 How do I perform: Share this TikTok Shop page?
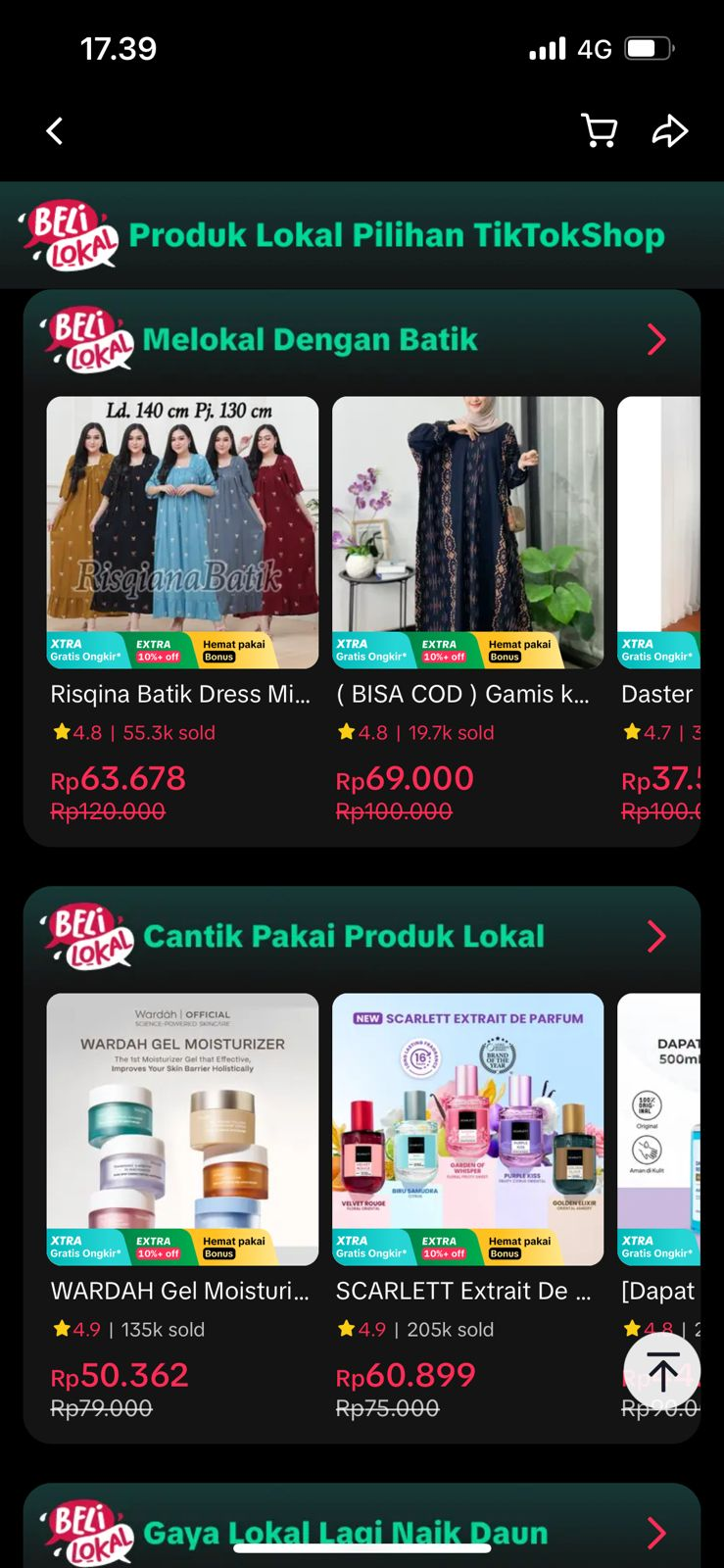coord(670,131)
